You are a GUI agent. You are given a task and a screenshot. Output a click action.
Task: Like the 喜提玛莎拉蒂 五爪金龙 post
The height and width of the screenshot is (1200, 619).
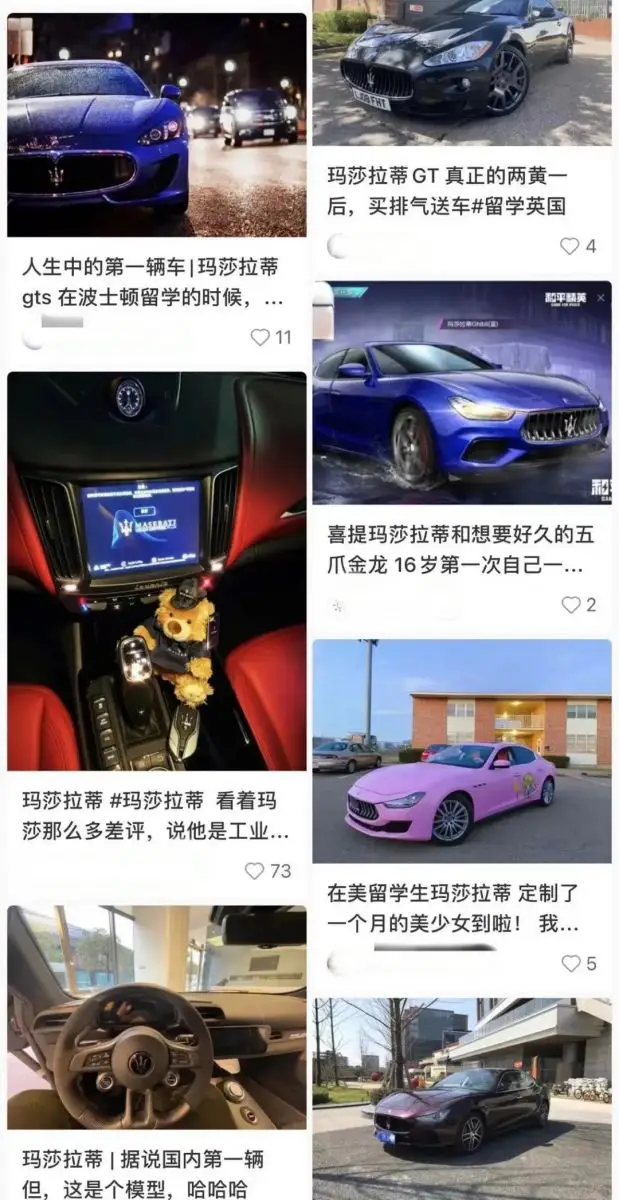pos(571,605)
